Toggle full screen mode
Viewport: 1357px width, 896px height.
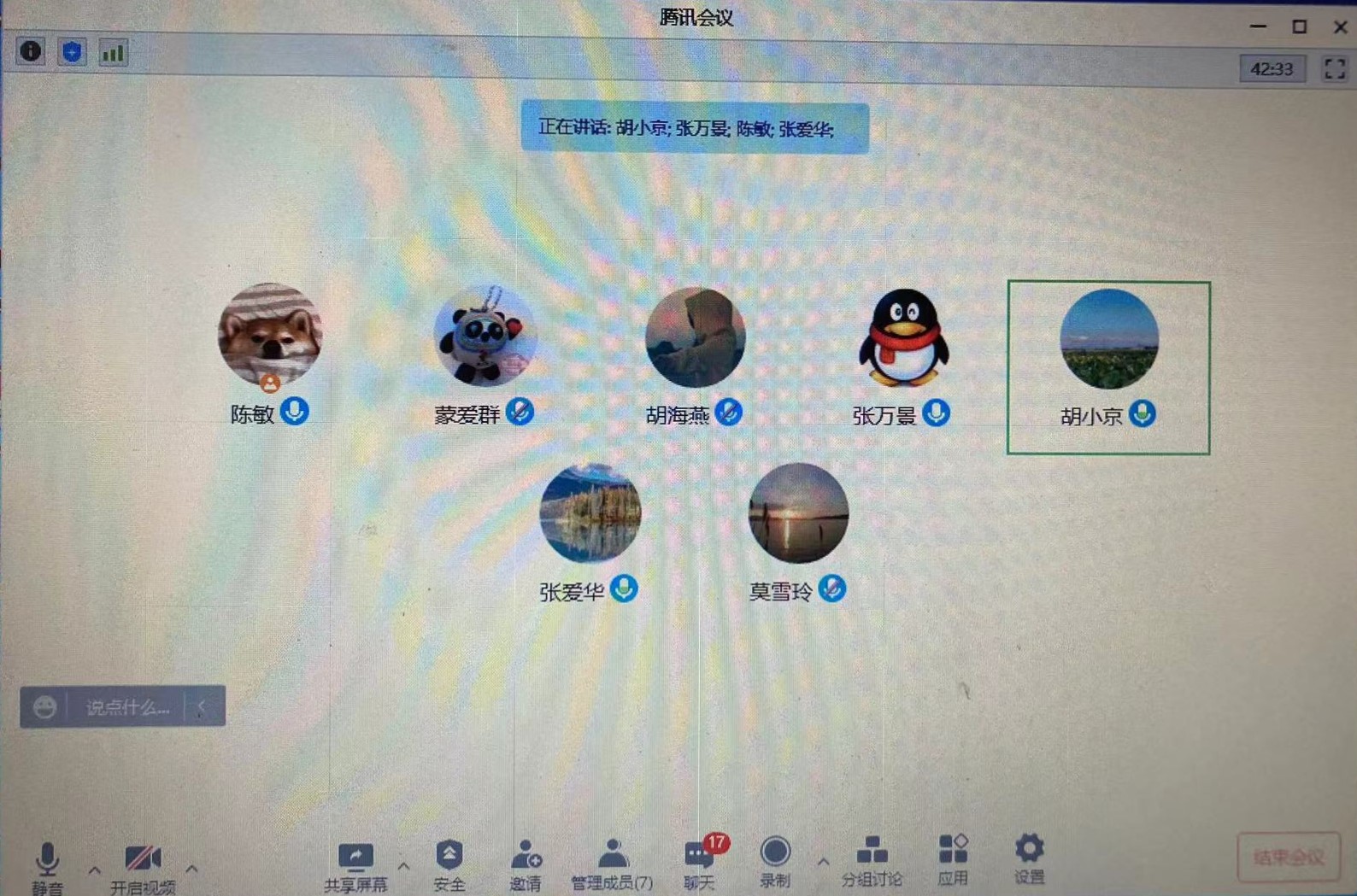(1335, 68)
